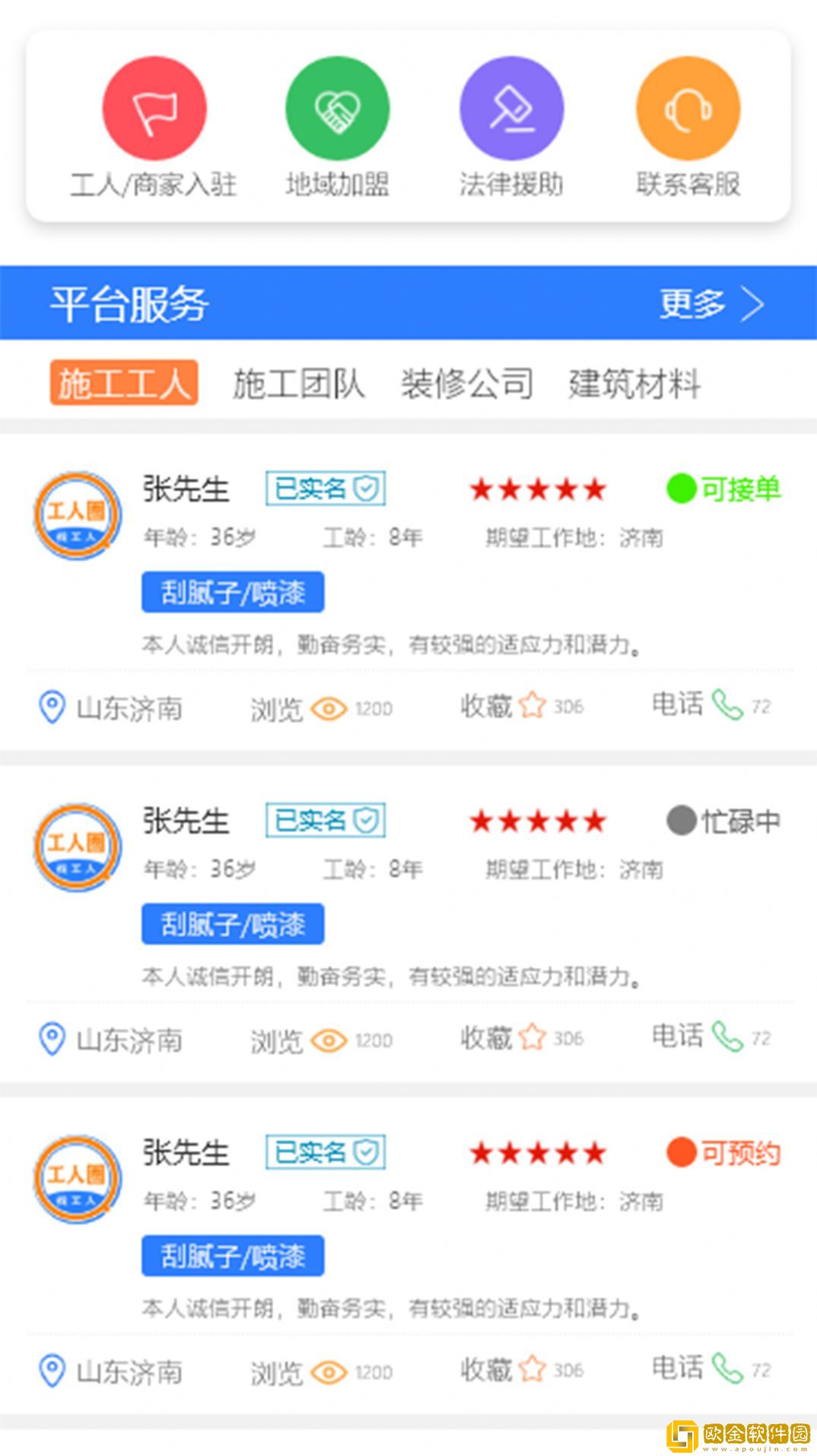
Task: Contact 联系客服 customer service
Action: 688,127
